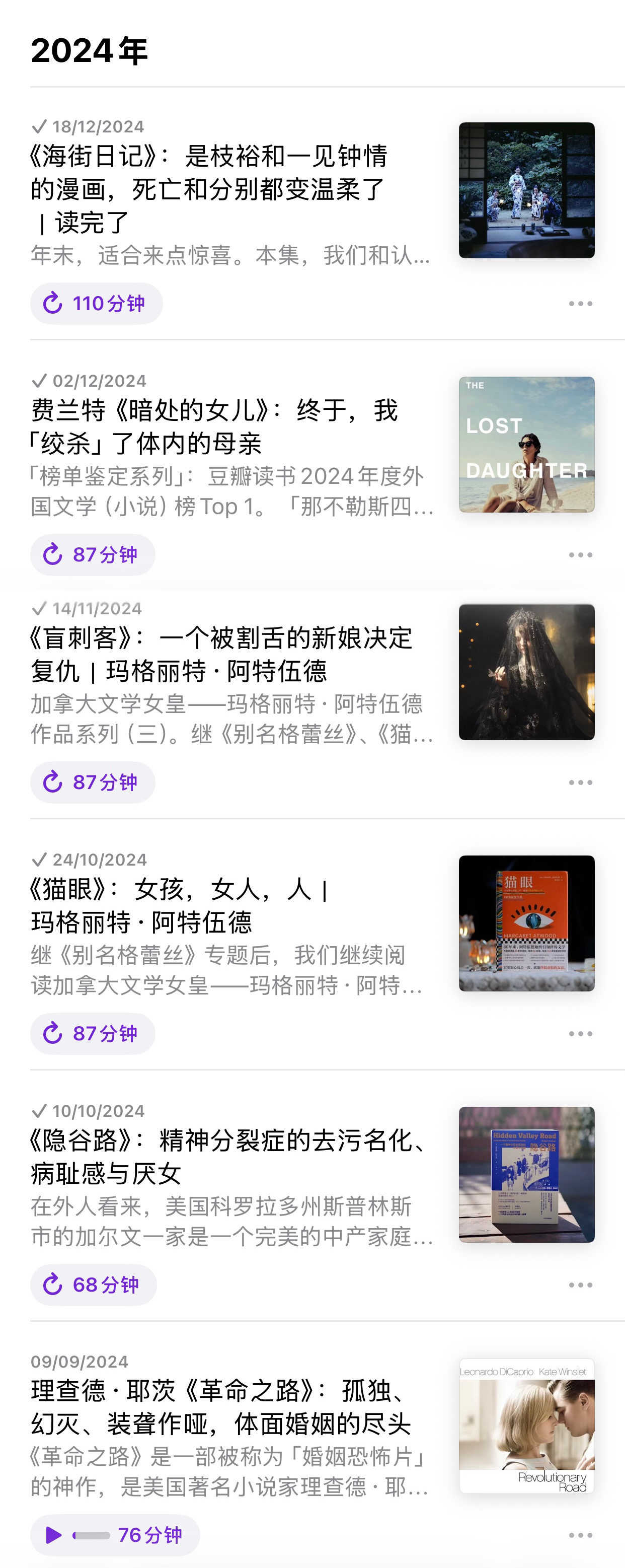Play the 76分钟 《革命之路》 episode

tap(114, 1535)
